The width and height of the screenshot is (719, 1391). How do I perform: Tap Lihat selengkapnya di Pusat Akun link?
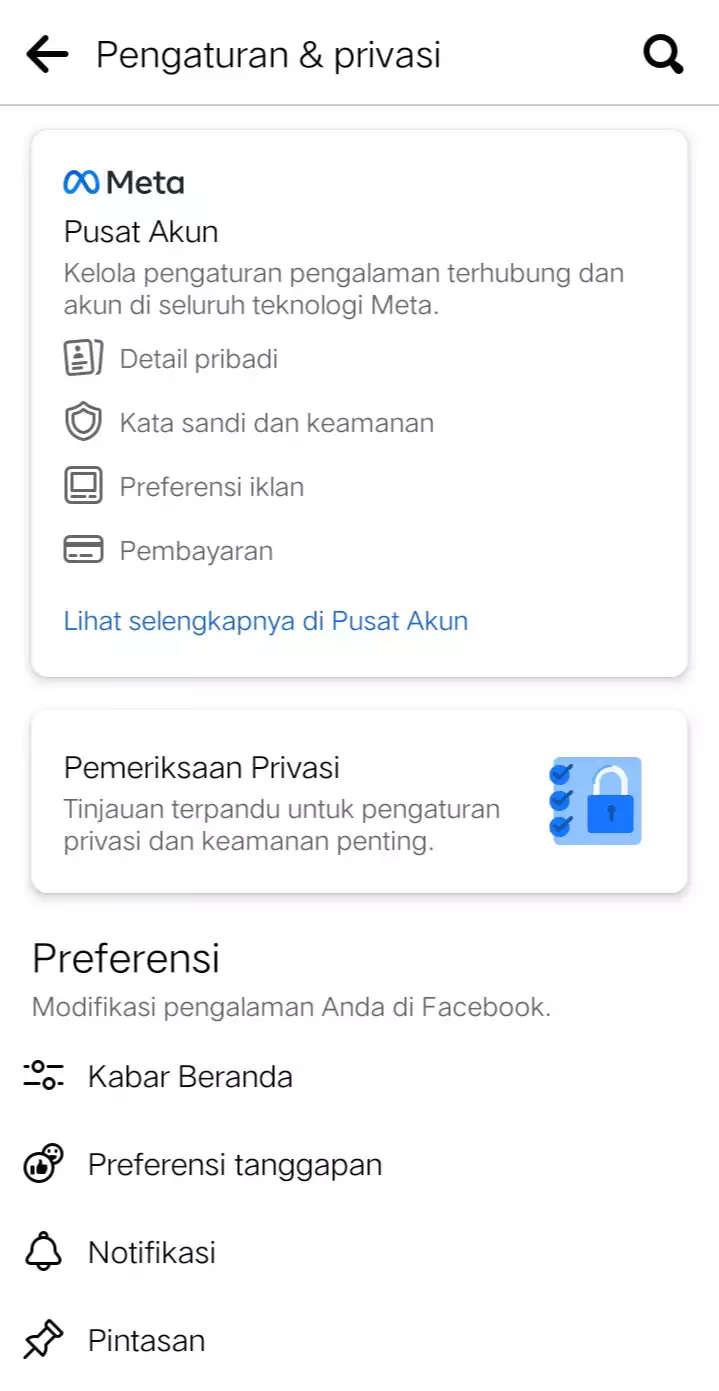266,621
